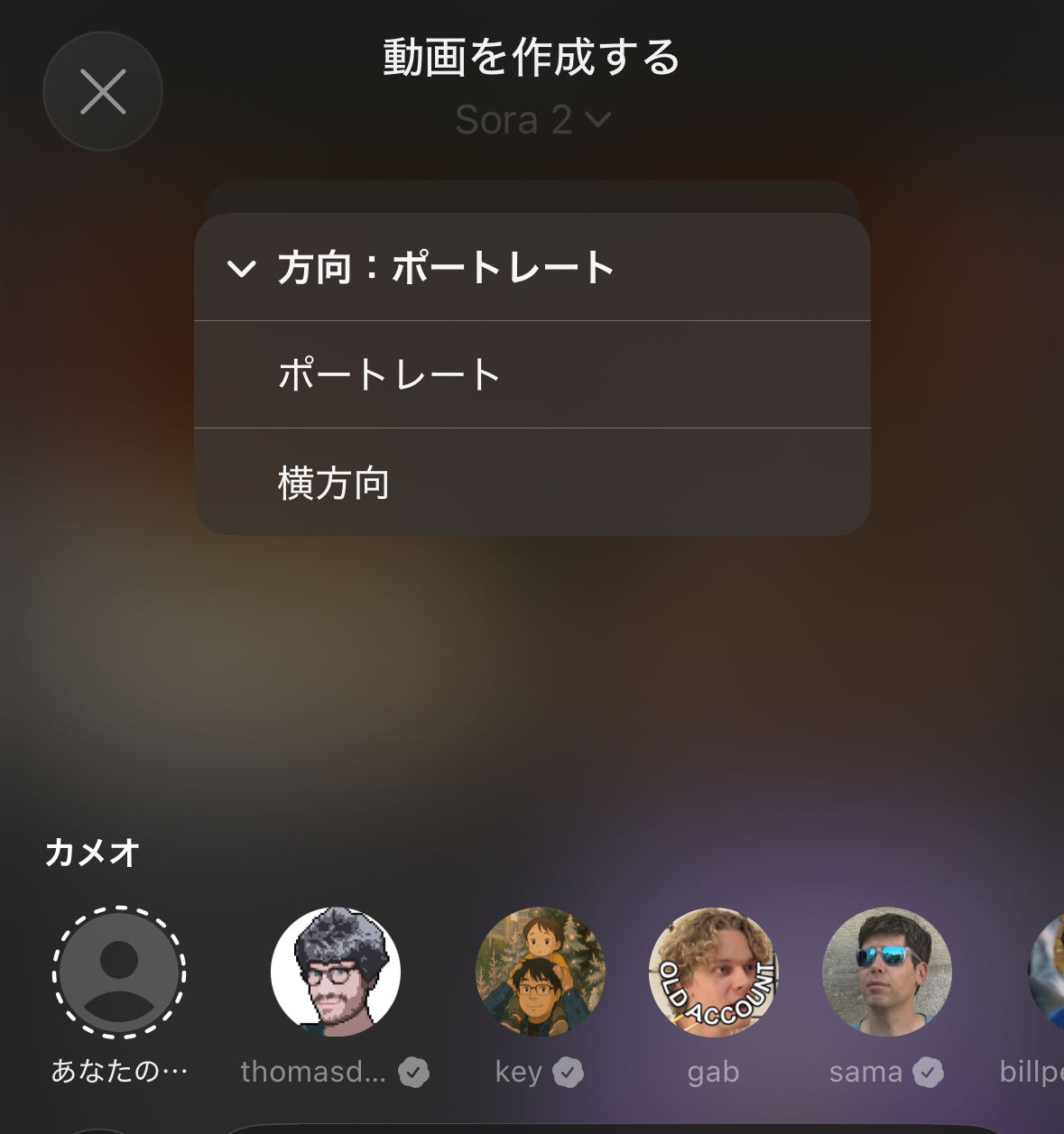Pick the key cameo avatar
Screen dimensions: 1064x1134
(x=540, y=973)
